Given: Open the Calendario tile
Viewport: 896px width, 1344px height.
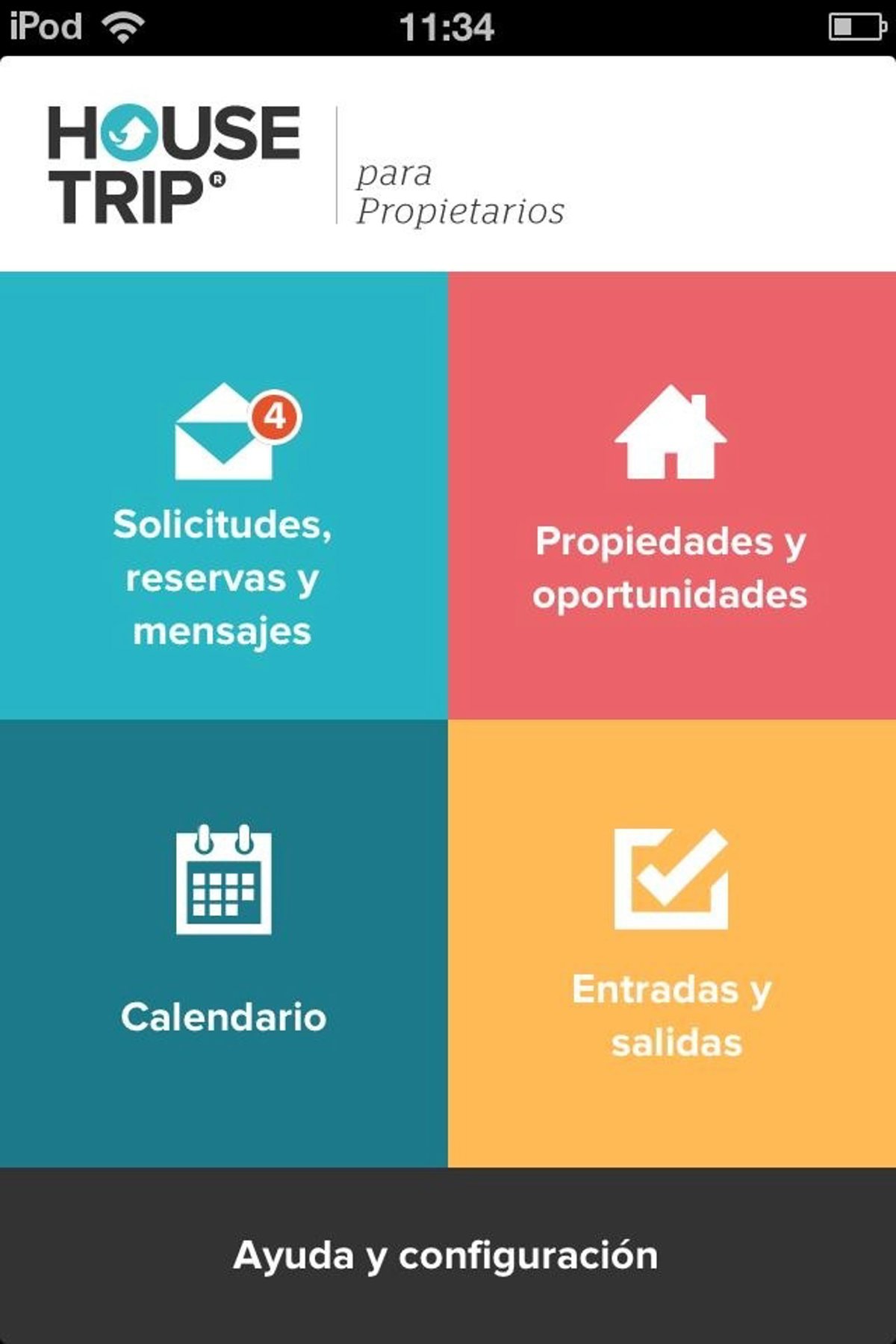Looking at the screenshot, I should click(223, 944).
